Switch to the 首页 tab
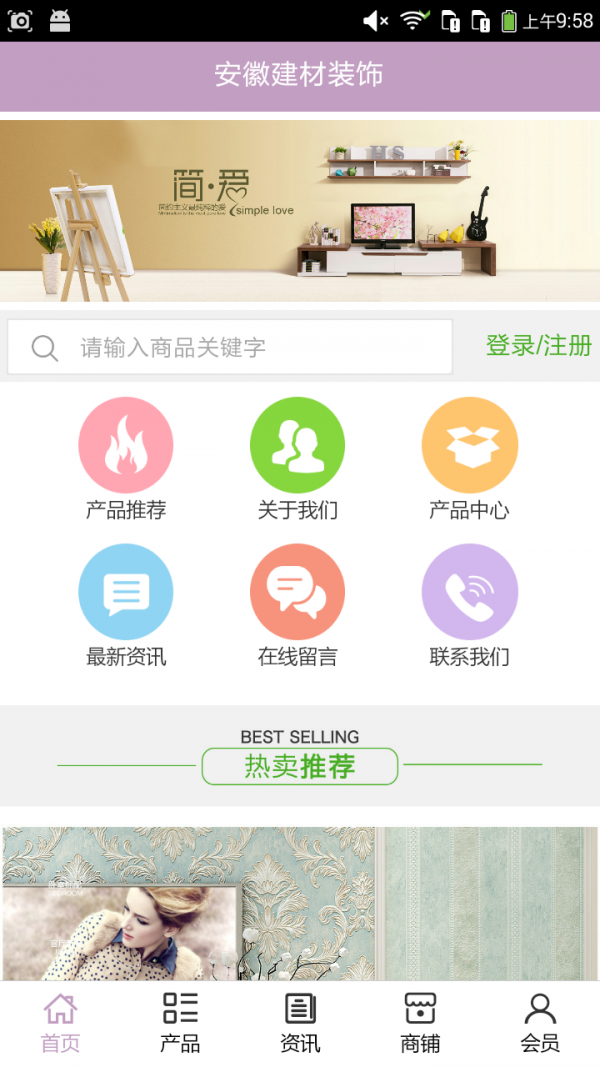This screenshot has width=600, height=1067. click(x=60, y=1023)
